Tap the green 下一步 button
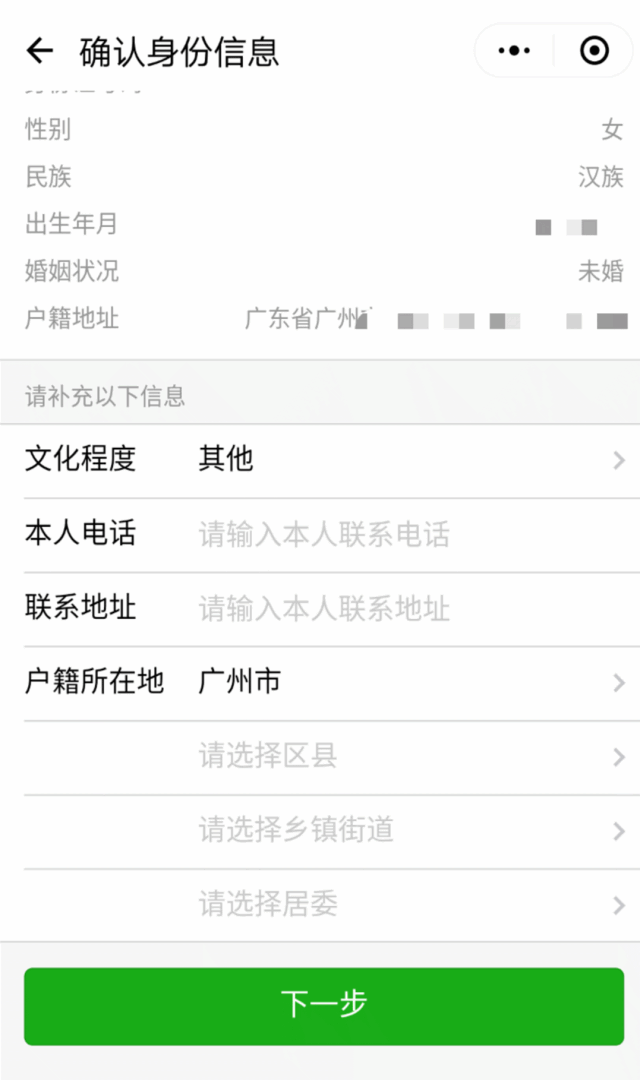Screen dimensions: 640x1080 click(x=324, y=1006)
